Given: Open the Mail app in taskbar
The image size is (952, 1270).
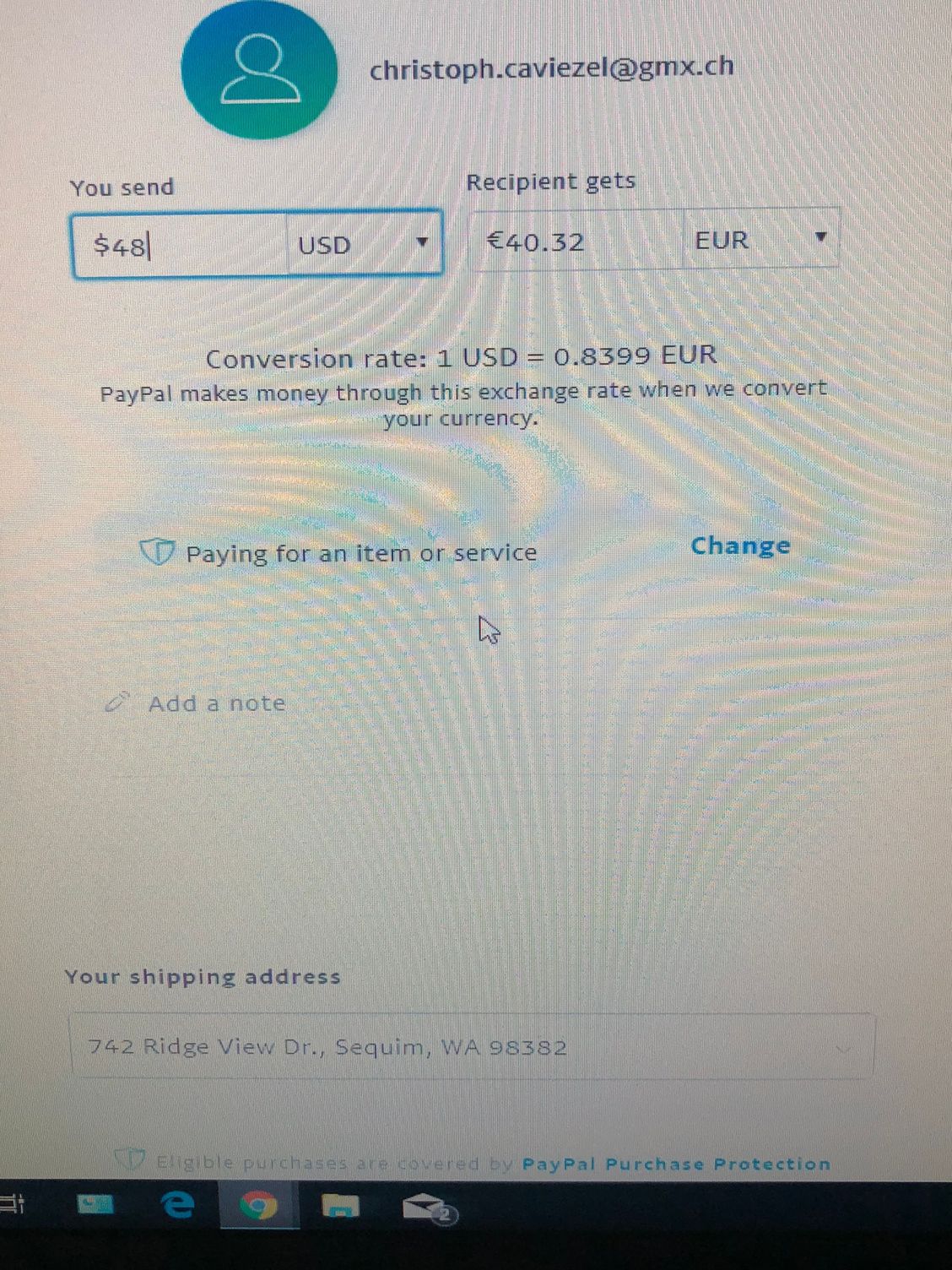Looking at the screenshot, I should [x=427, y=1208].
